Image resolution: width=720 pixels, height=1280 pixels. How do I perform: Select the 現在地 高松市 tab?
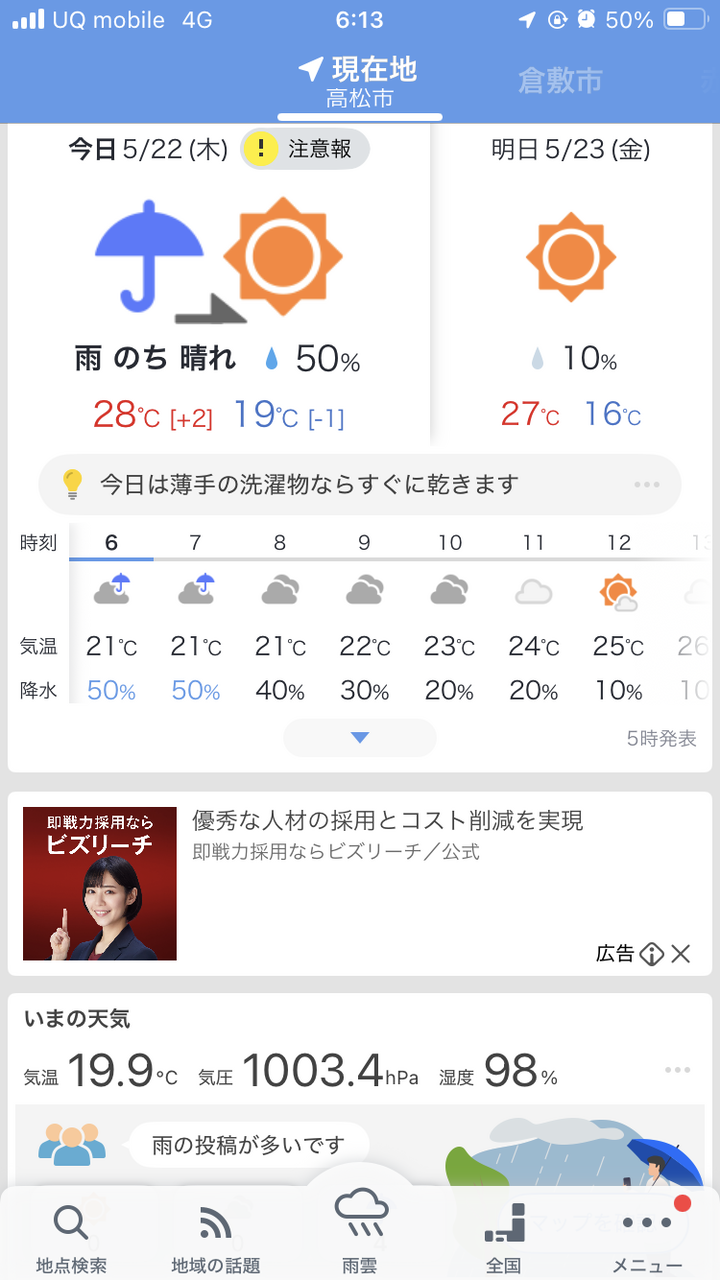tap(359, 82)
